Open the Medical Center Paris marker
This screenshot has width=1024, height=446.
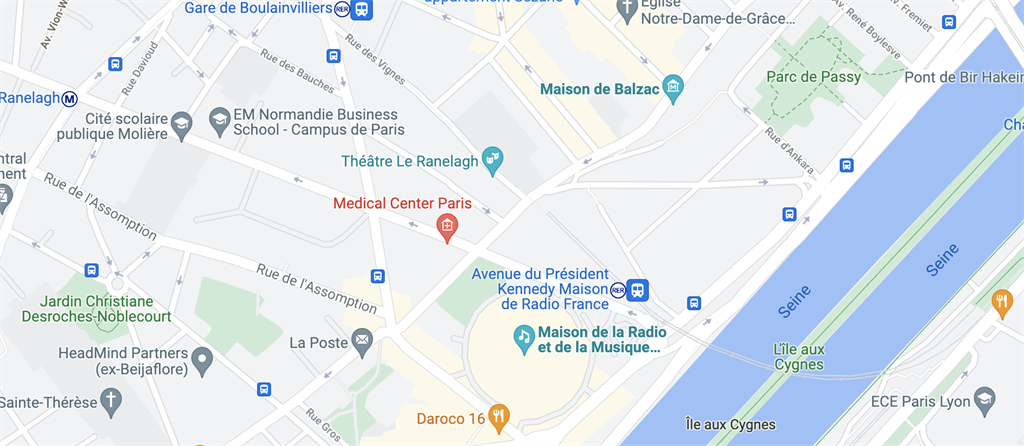[448, 229]
